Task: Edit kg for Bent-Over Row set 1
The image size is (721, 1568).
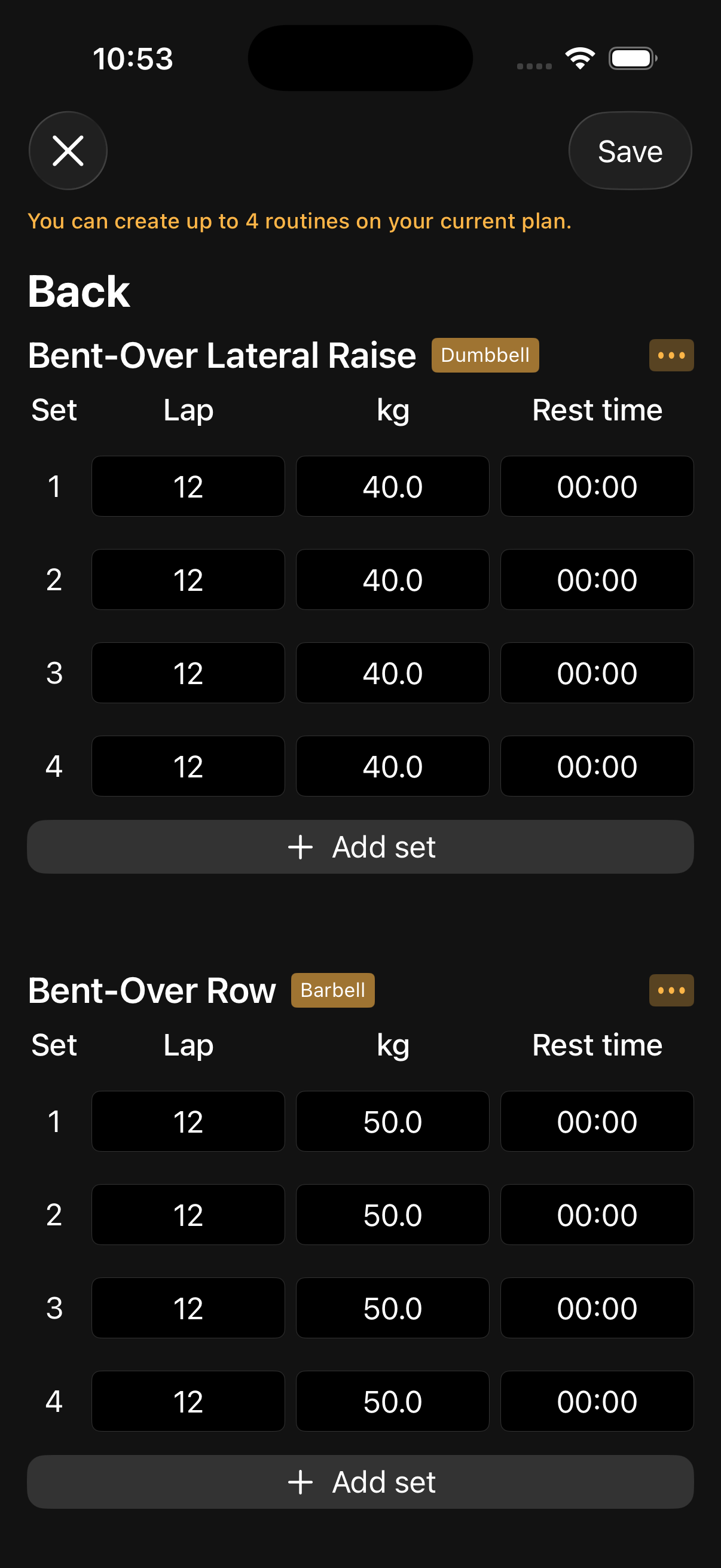Action: pos(392,1121)
